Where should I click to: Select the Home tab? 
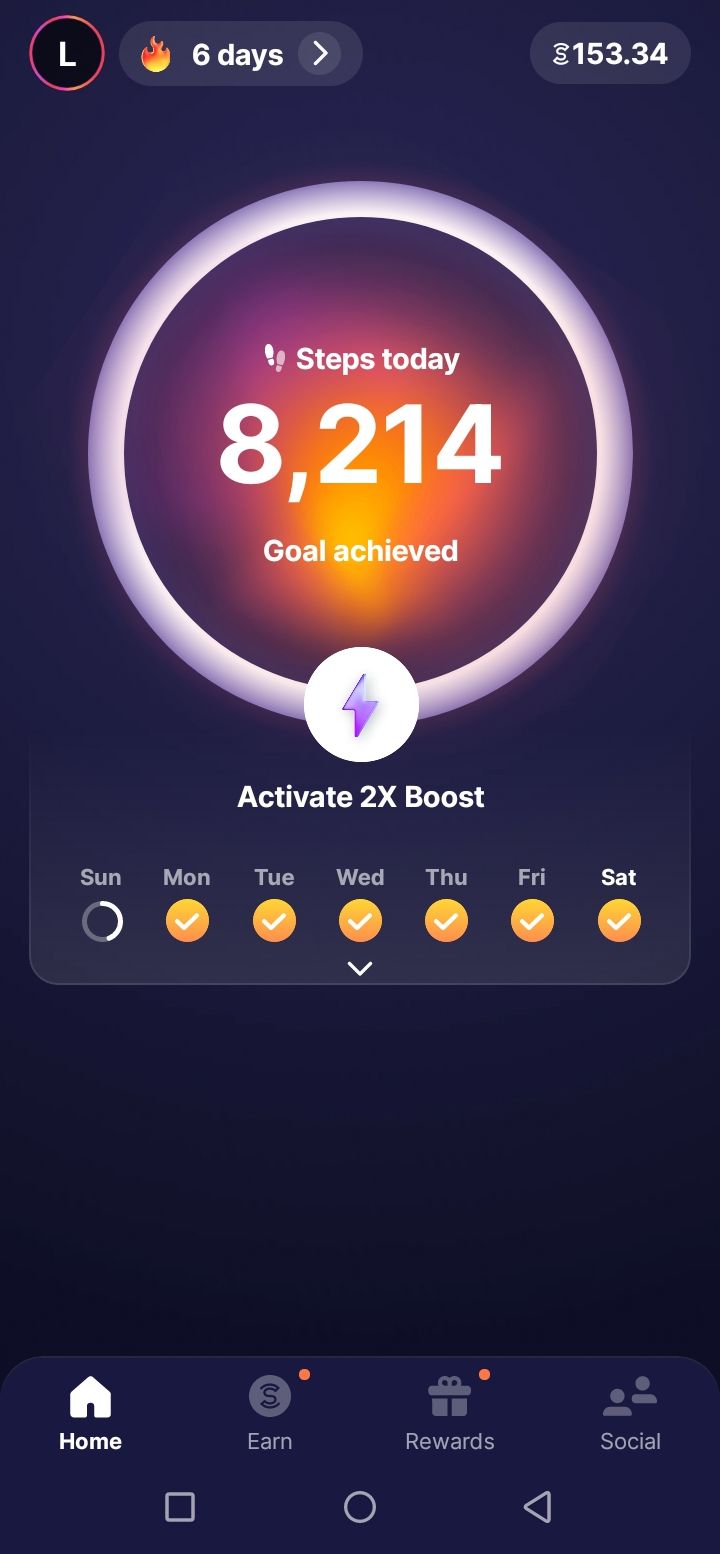(90, 1413)
